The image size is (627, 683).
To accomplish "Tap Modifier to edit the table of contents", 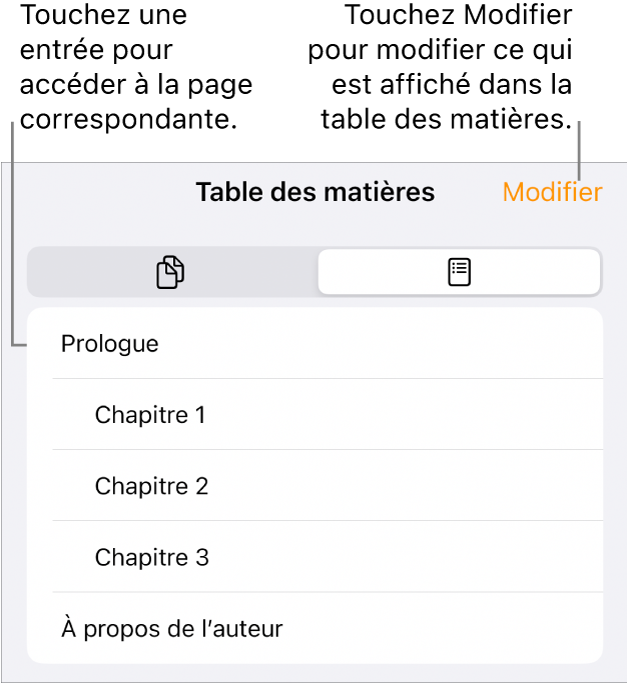I will pyautogui.click(x=552, y=192).
